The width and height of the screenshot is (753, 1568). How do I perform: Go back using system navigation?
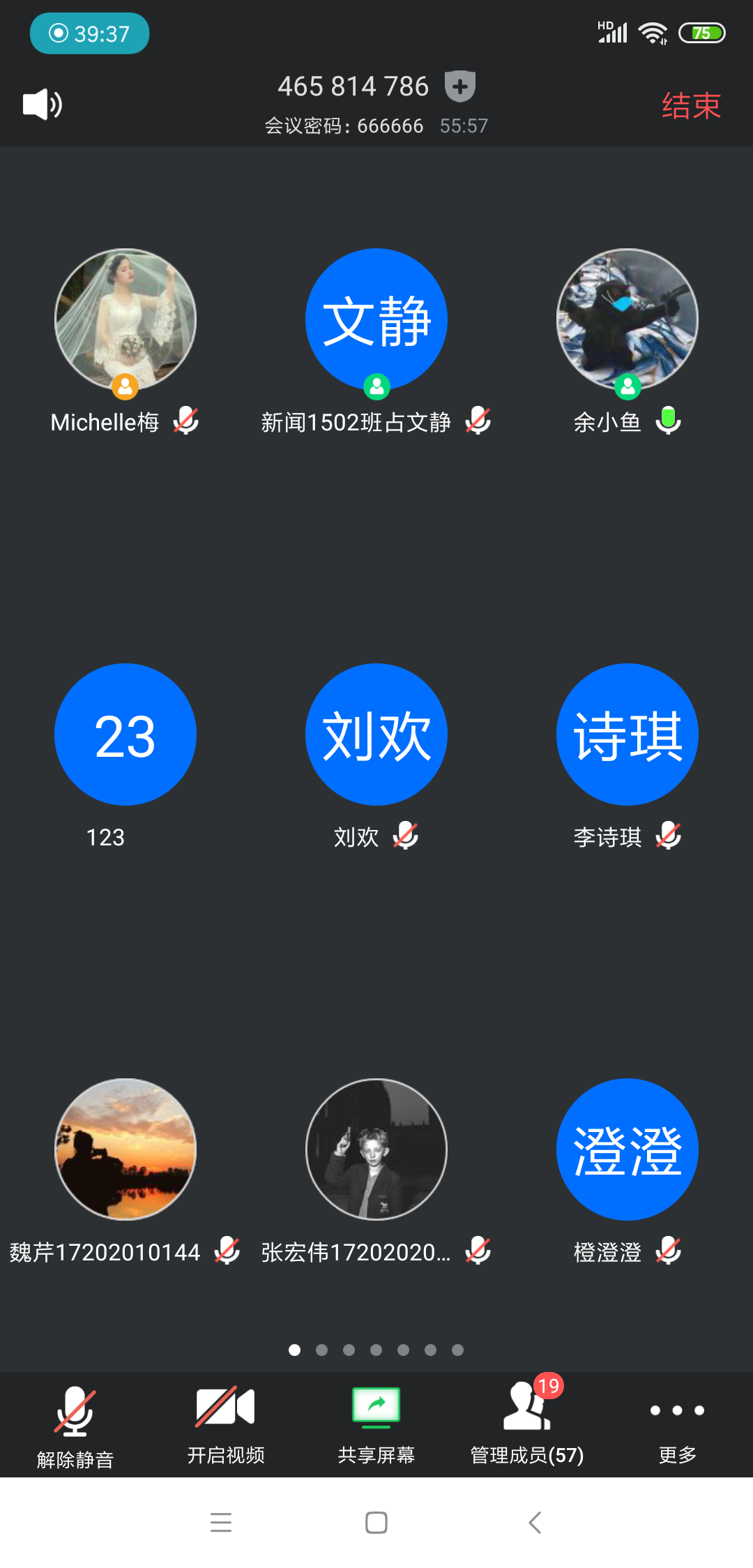tap(535, 1522)
